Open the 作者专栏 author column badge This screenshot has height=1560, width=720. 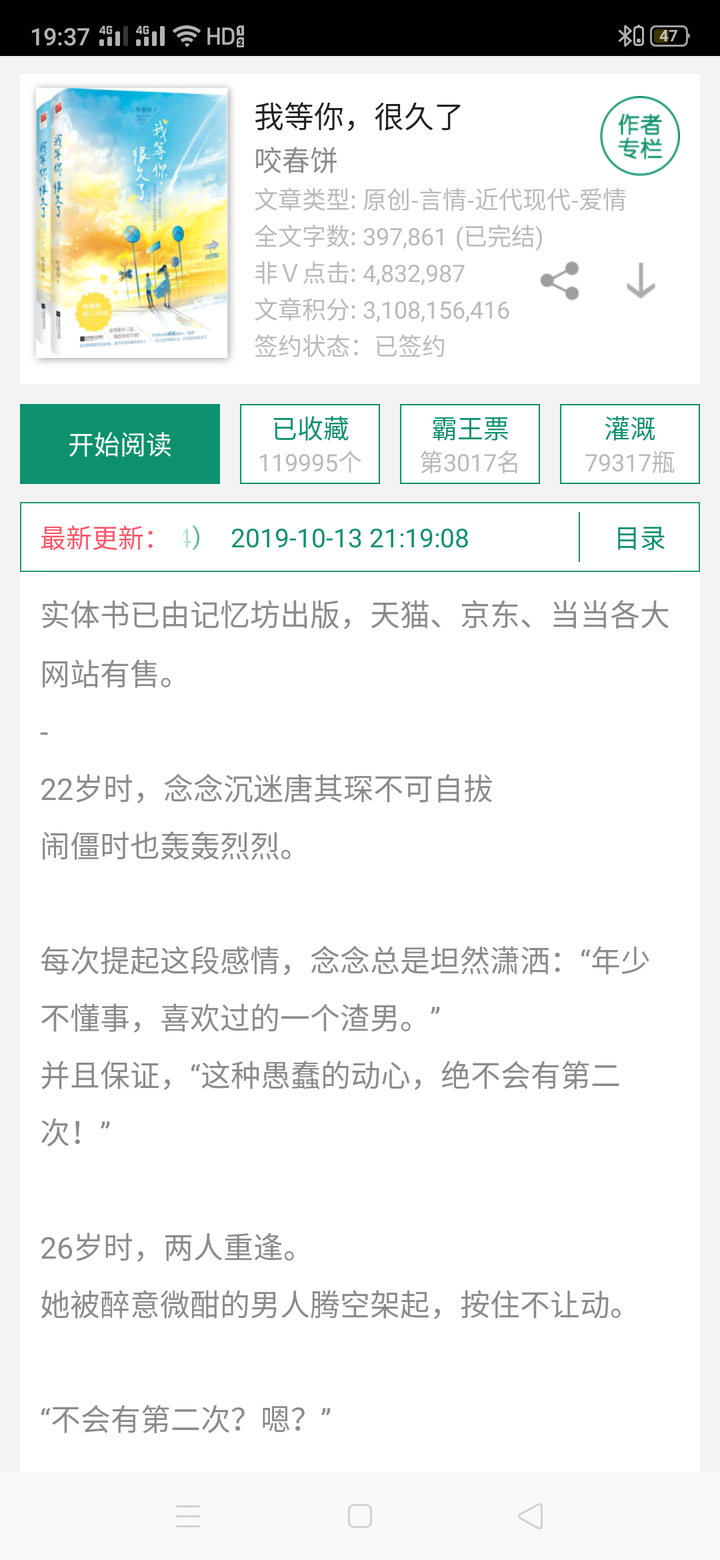click(639, 134)
